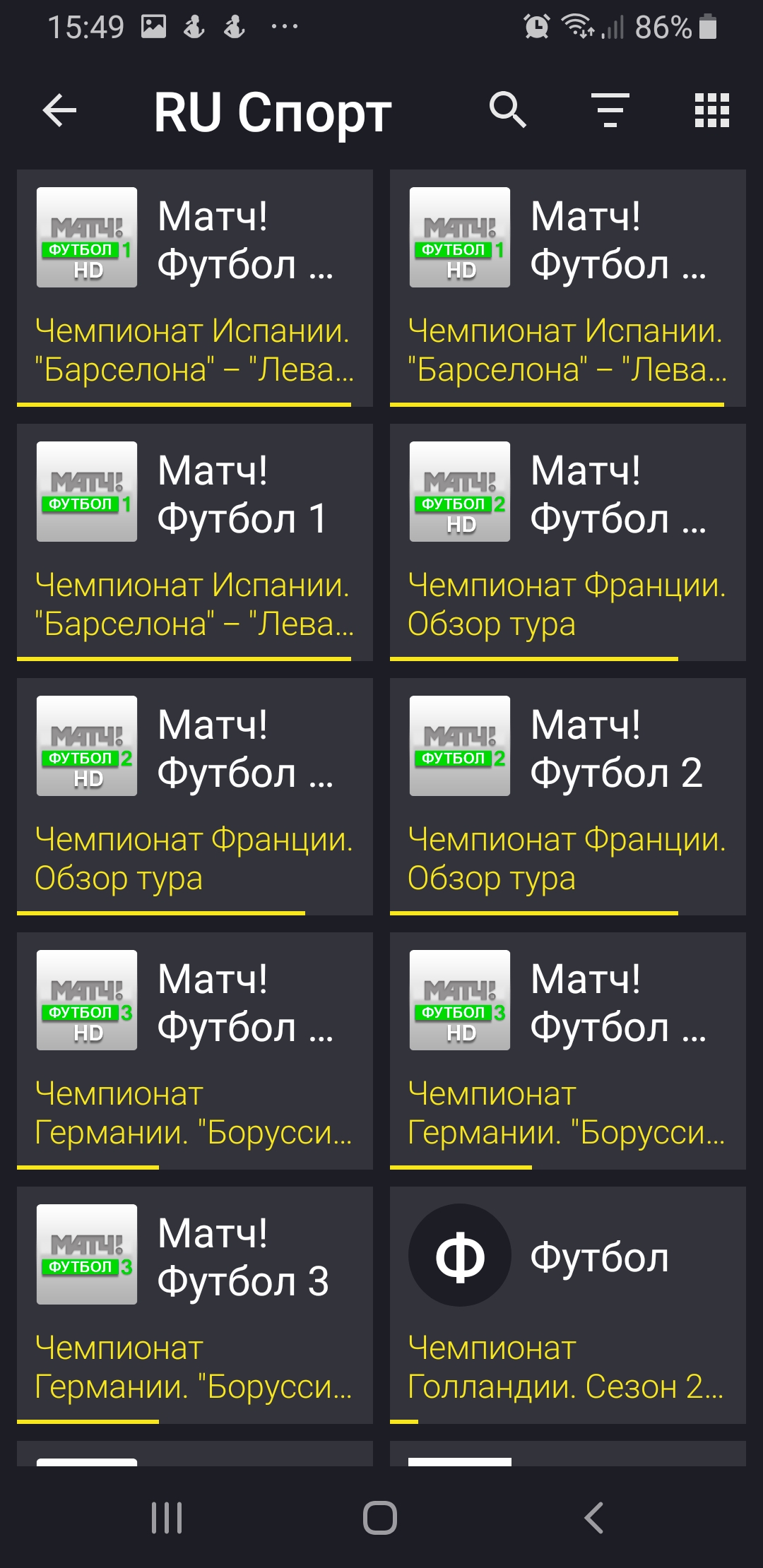This screenshot has width=763, height=1568.
Task: Open recent apps from the navigation bar
Action: pyautogui.click(x=167, y=1517)
